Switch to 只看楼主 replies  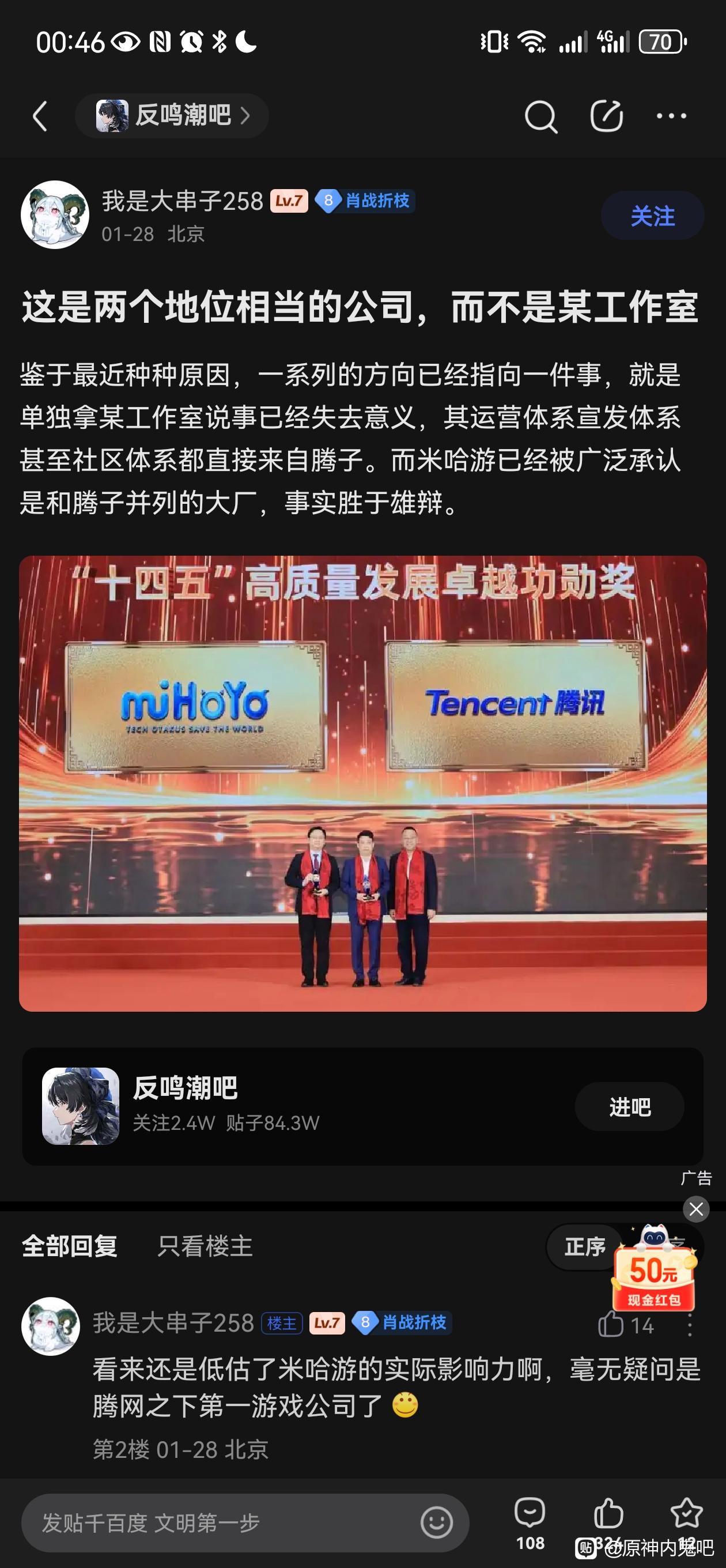point(205,1246)
